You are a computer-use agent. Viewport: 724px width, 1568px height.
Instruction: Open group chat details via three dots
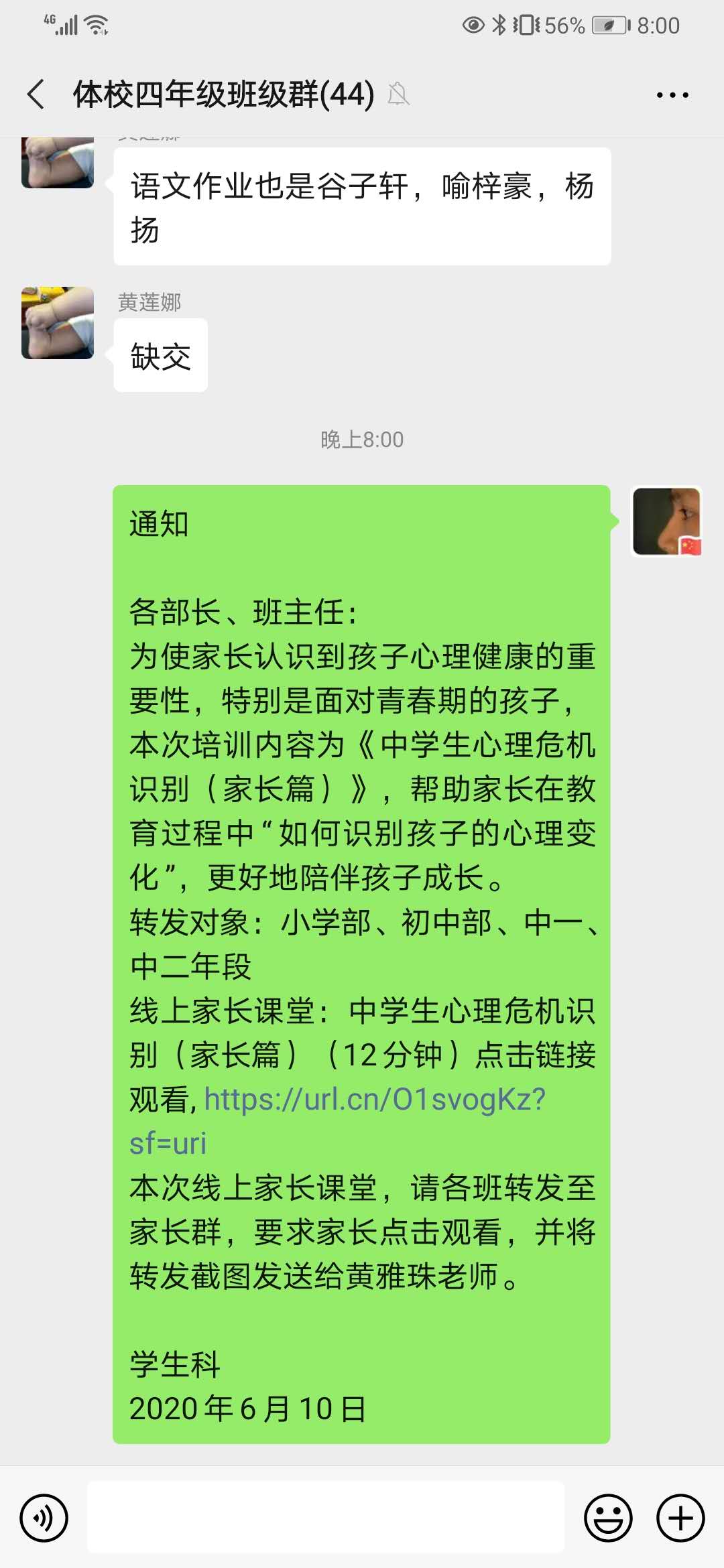[x=672, y=95]
